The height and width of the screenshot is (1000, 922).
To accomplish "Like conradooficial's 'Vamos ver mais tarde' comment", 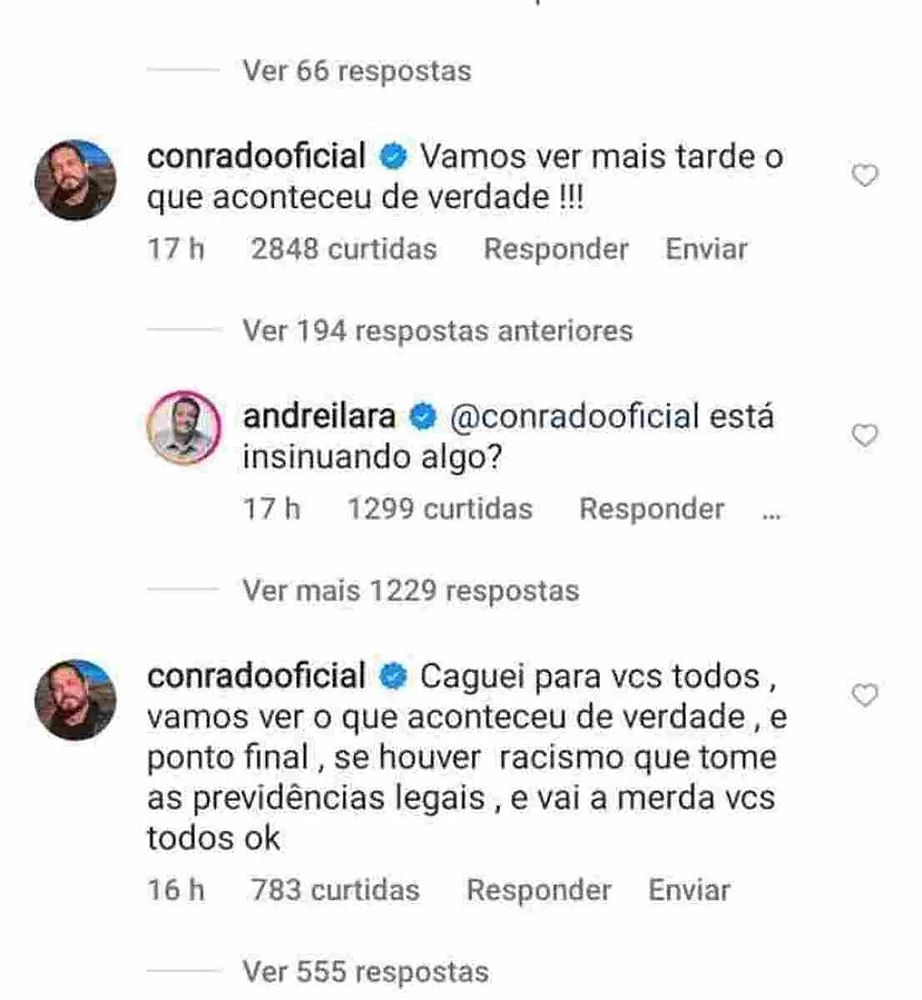I will click(864, 177).
